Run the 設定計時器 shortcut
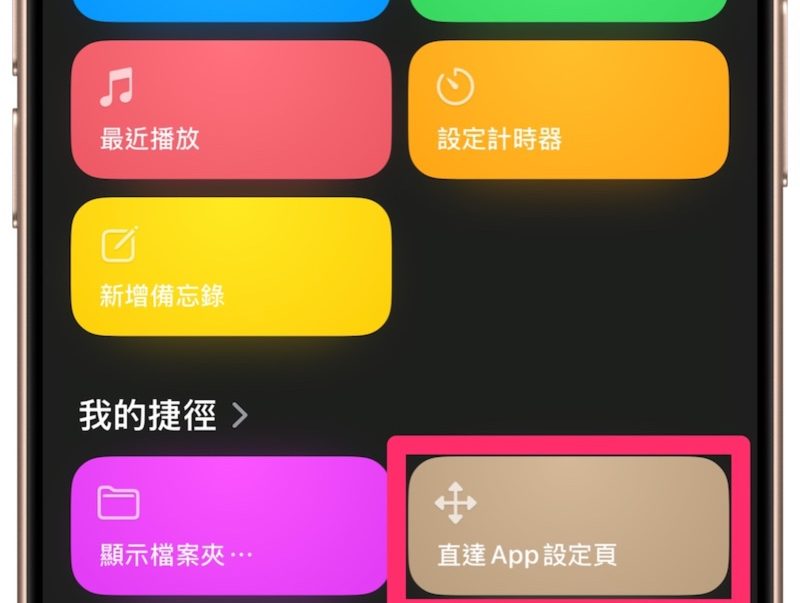This screenshot has width=800, height=603. (x=568, y=110)
